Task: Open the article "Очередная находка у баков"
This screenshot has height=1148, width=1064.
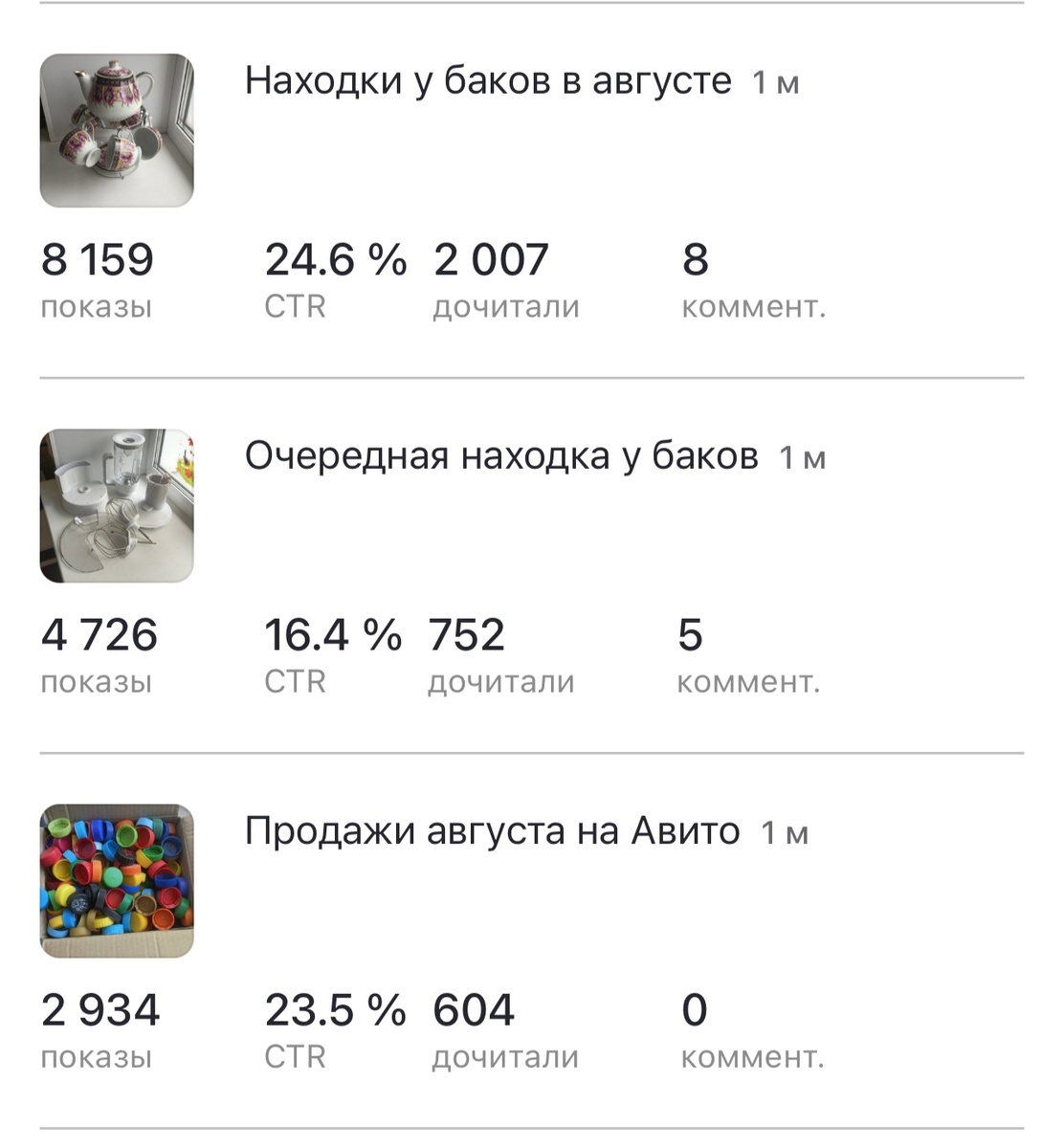Action: [x=500, y=456]
